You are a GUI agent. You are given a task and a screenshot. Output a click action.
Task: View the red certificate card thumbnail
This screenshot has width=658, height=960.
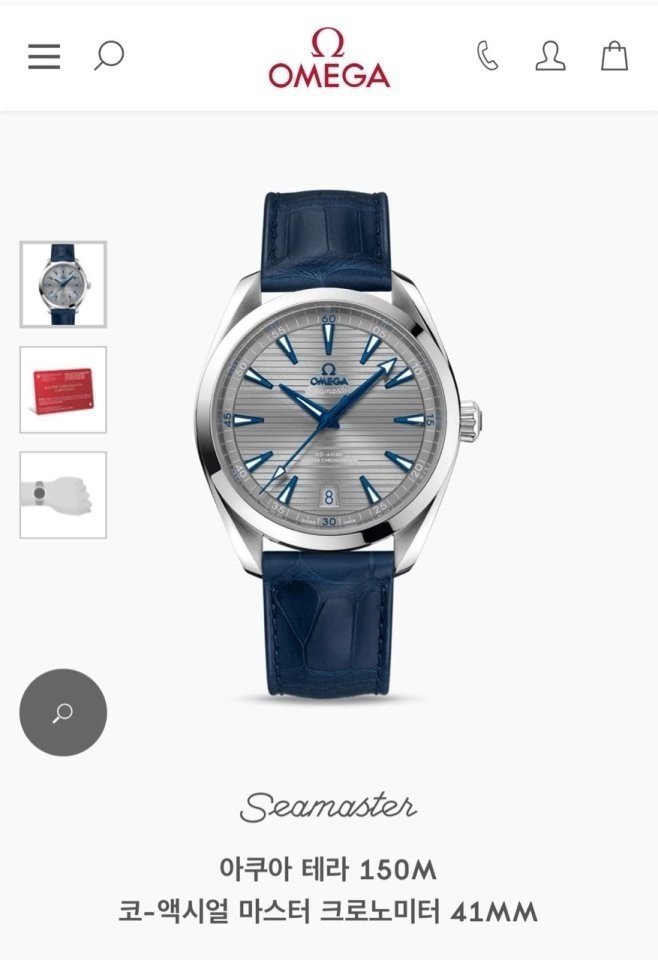tap(63, 390)
